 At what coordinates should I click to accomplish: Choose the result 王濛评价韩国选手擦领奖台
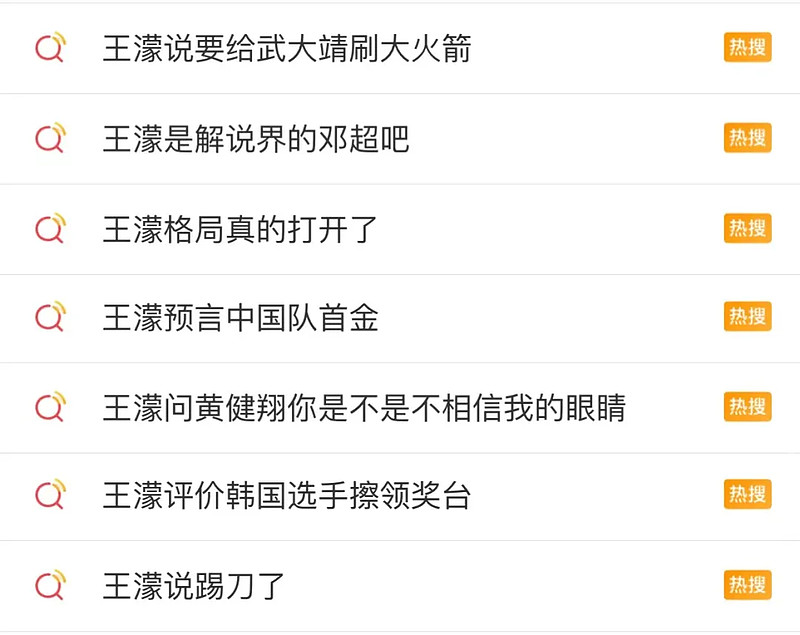[x=286, y=495]
